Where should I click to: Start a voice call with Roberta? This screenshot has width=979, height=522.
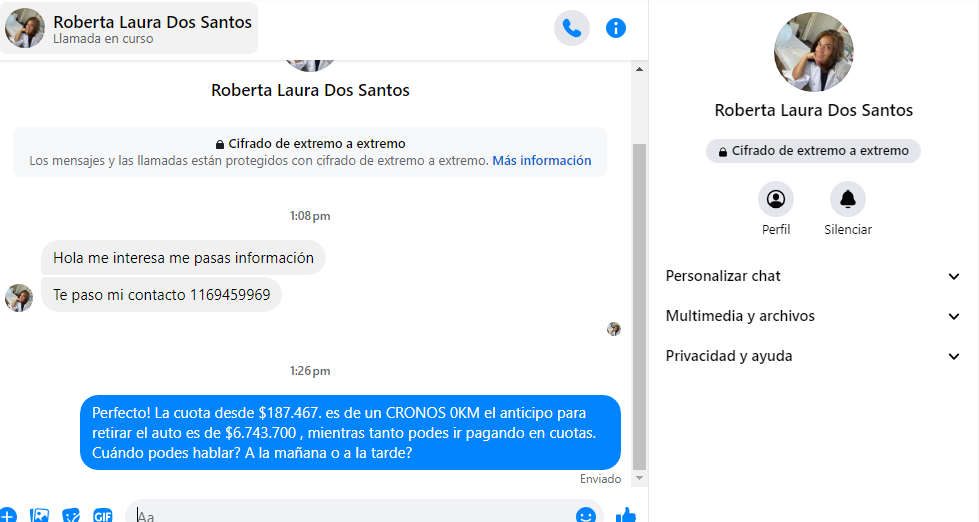[572, 28]
